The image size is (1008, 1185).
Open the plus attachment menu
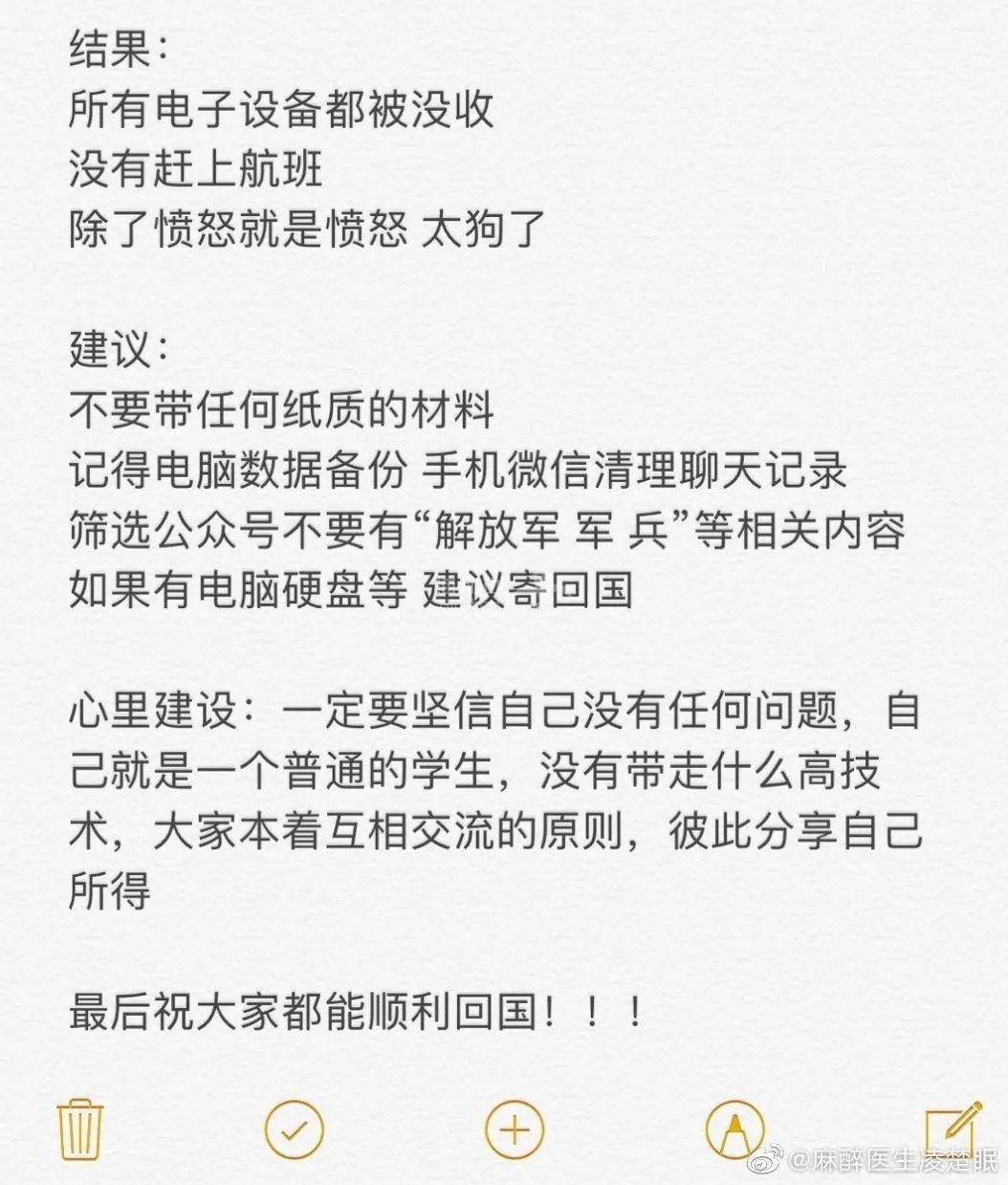point(515,1129)
